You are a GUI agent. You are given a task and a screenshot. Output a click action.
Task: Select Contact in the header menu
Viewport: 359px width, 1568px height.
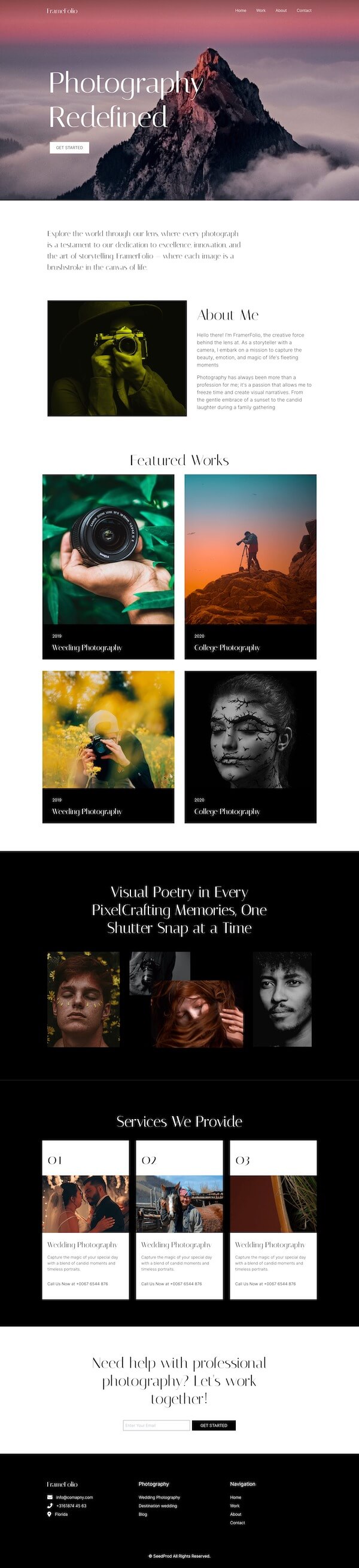(x=304, y=10)
